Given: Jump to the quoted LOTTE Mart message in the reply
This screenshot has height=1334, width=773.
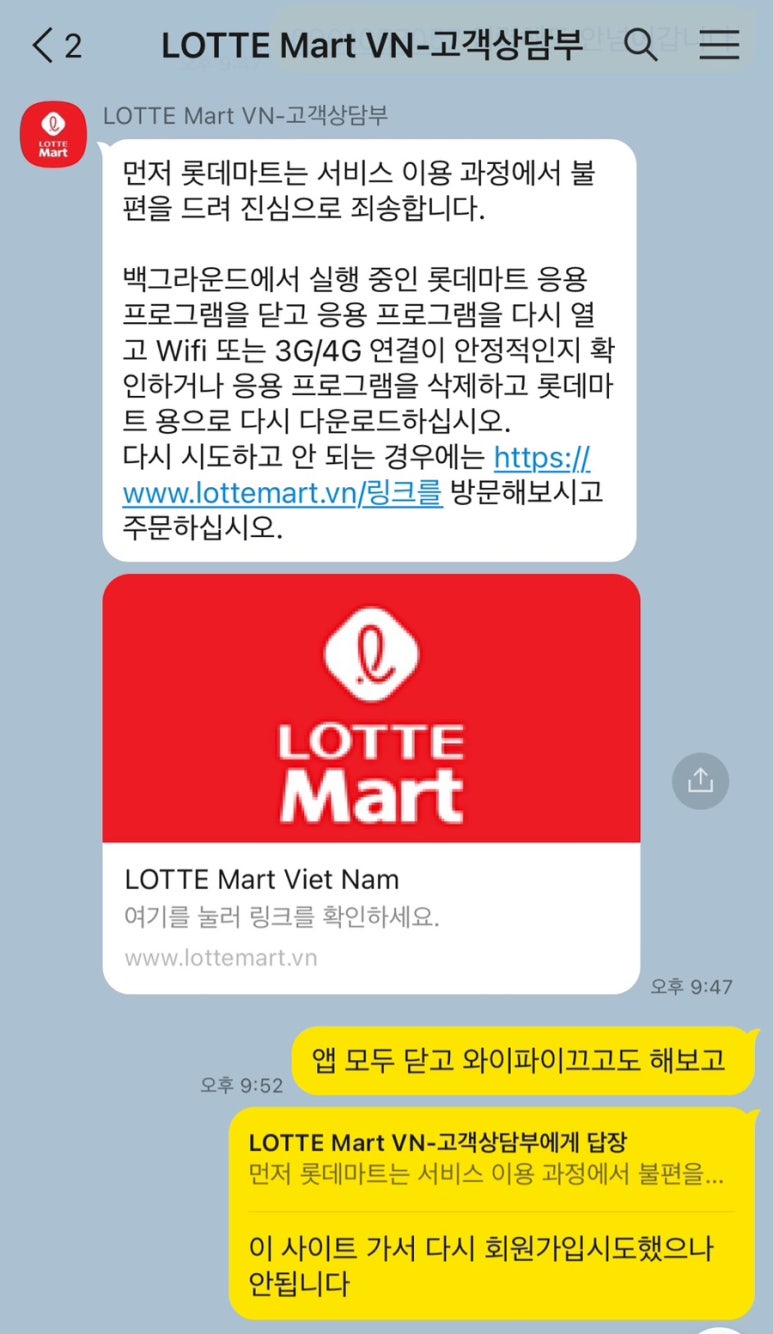Looking at the screenshot, I should pos(486,1158).
